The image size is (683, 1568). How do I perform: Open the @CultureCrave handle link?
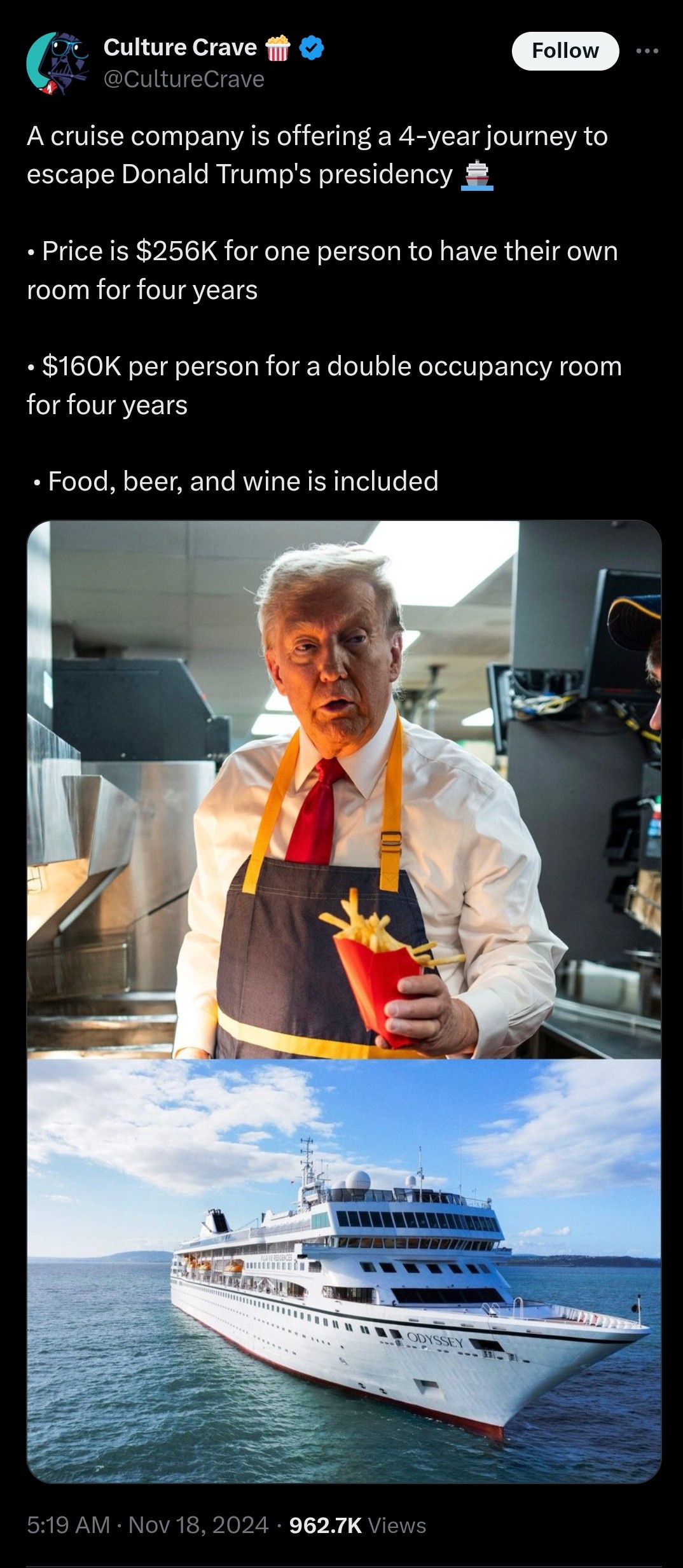tap(183, 79)
